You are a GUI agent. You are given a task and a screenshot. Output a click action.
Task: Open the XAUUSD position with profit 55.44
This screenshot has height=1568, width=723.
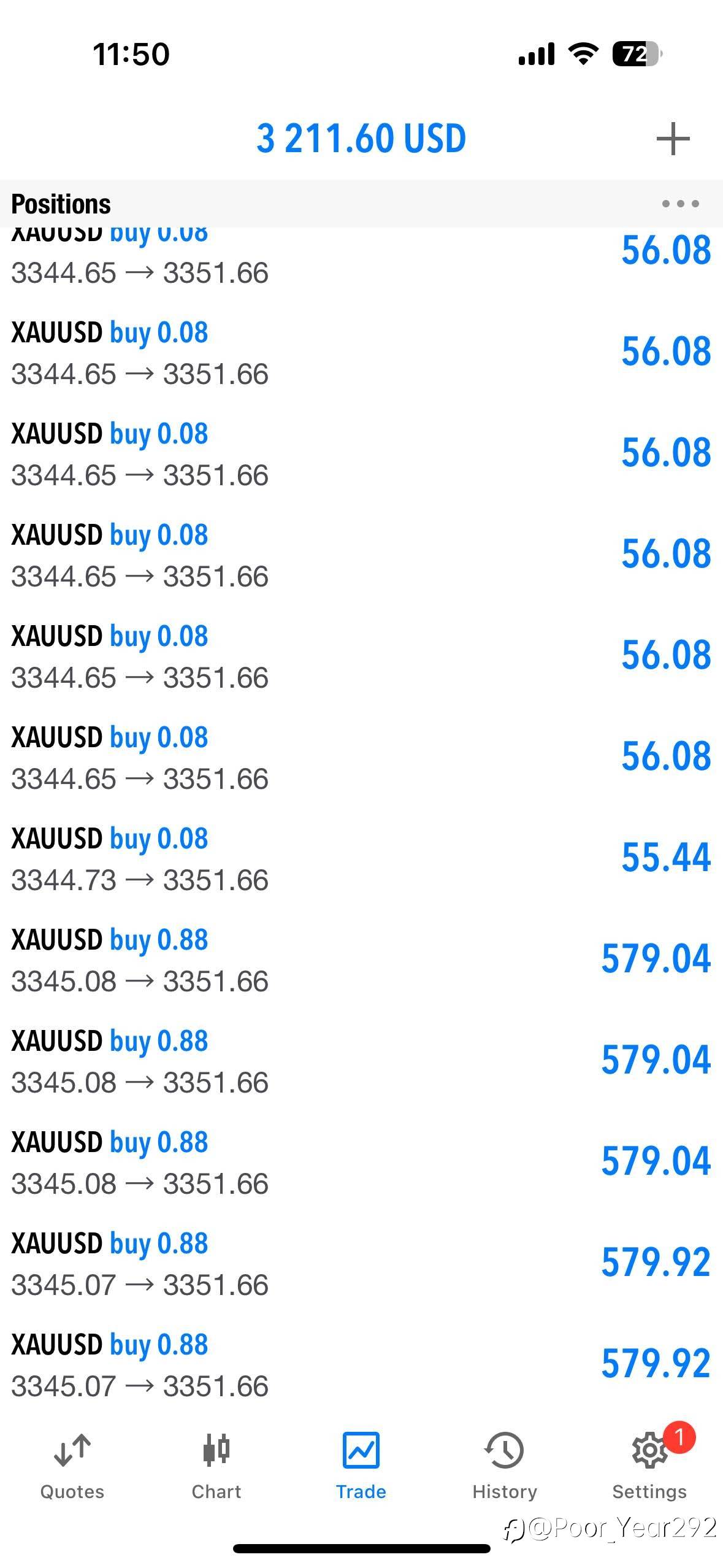click(x=361, y=859)
